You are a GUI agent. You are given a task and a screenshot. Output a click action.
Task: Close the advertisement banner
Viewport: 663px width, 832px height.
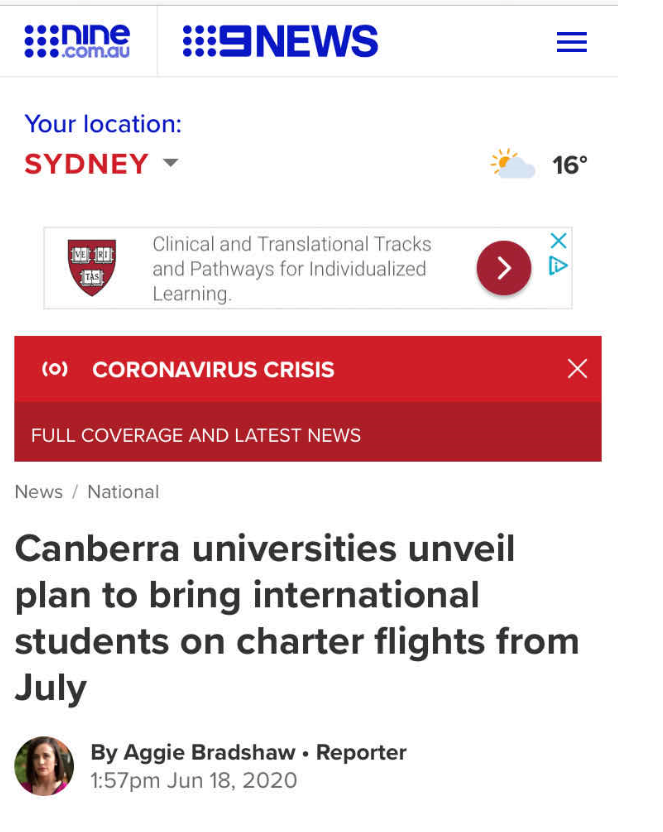pyautogui.click(x=559, y=241)
